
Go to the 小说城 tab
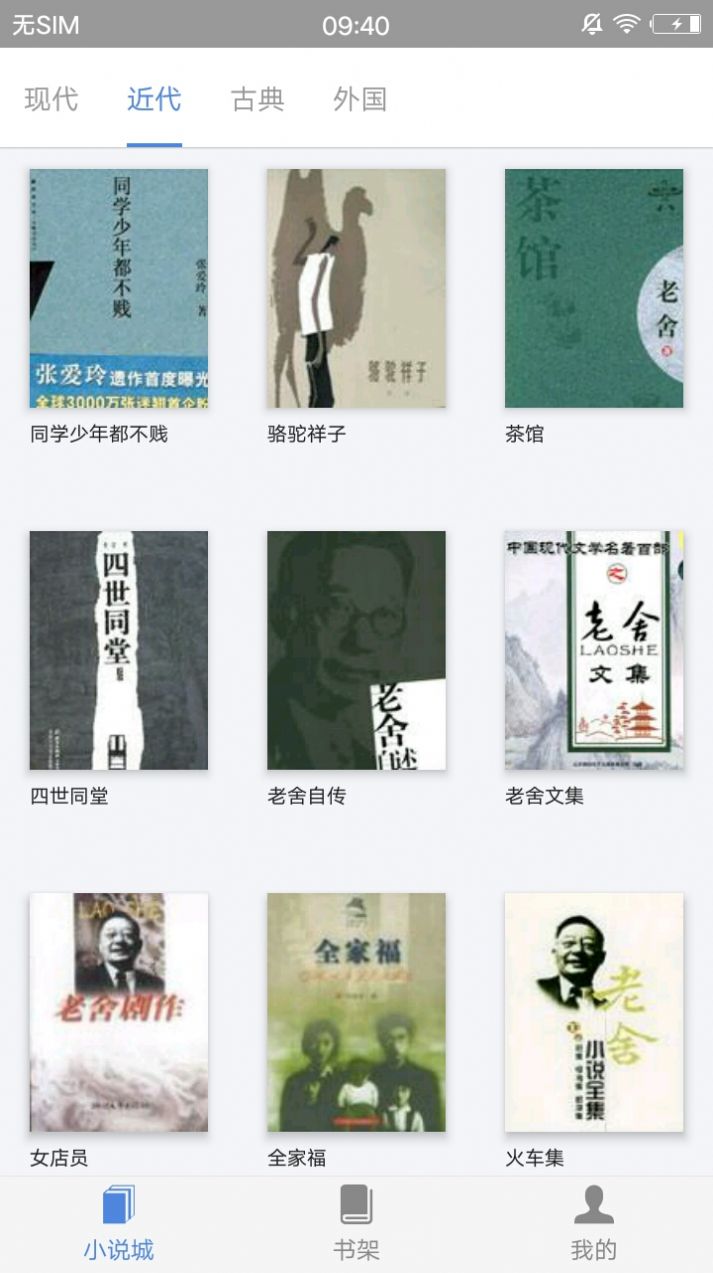[119, 1224]
